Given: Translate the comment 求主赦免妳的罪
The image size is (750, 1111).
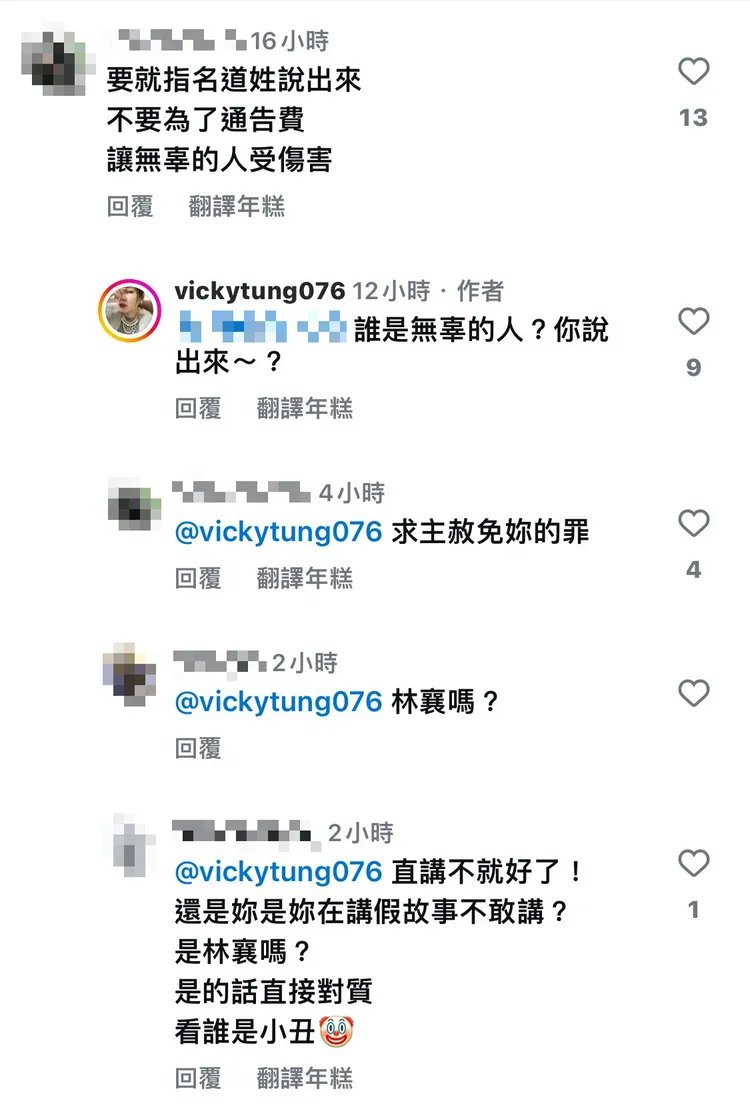Looking at the screenshot, I should click(x=304, y=578).
